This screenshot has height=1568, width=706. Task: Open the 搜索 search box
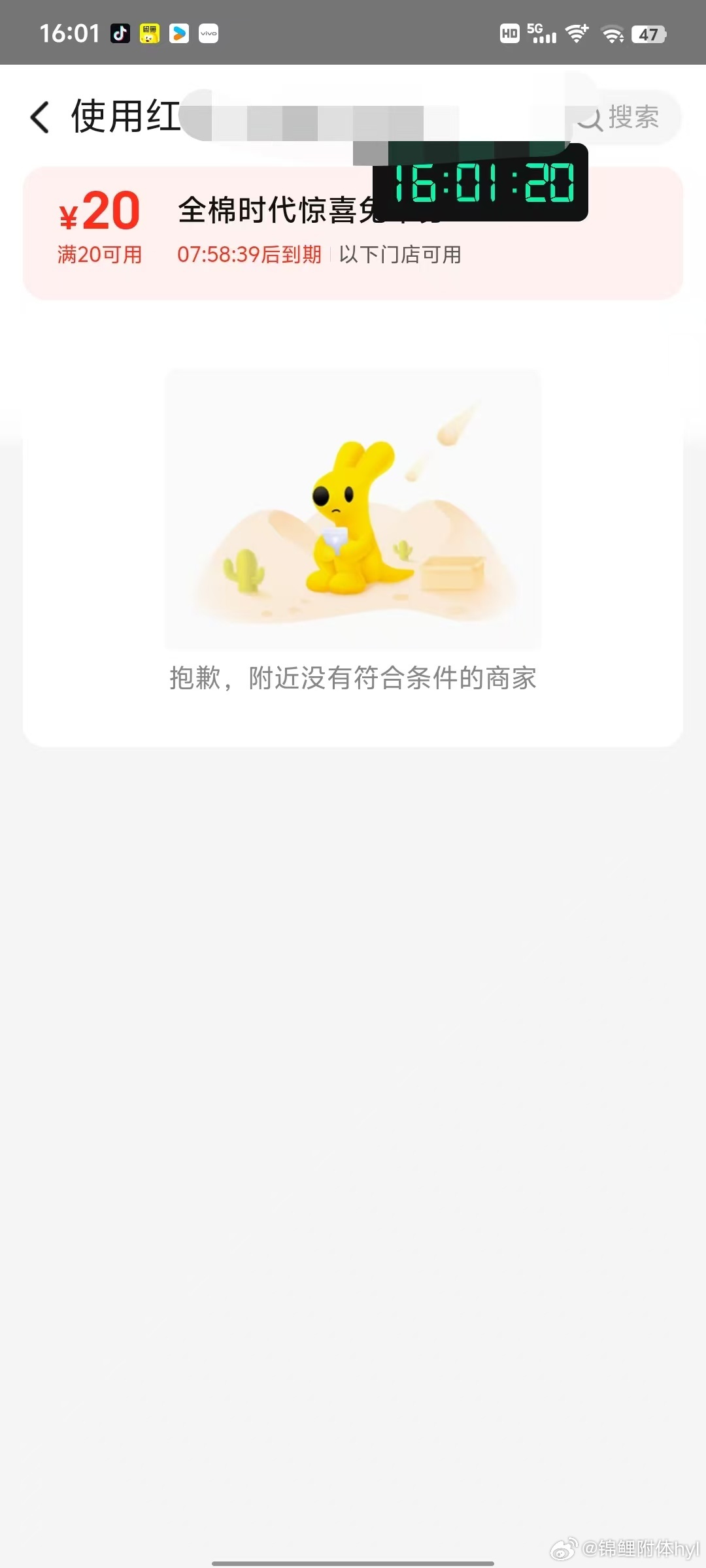pos(621,118)
